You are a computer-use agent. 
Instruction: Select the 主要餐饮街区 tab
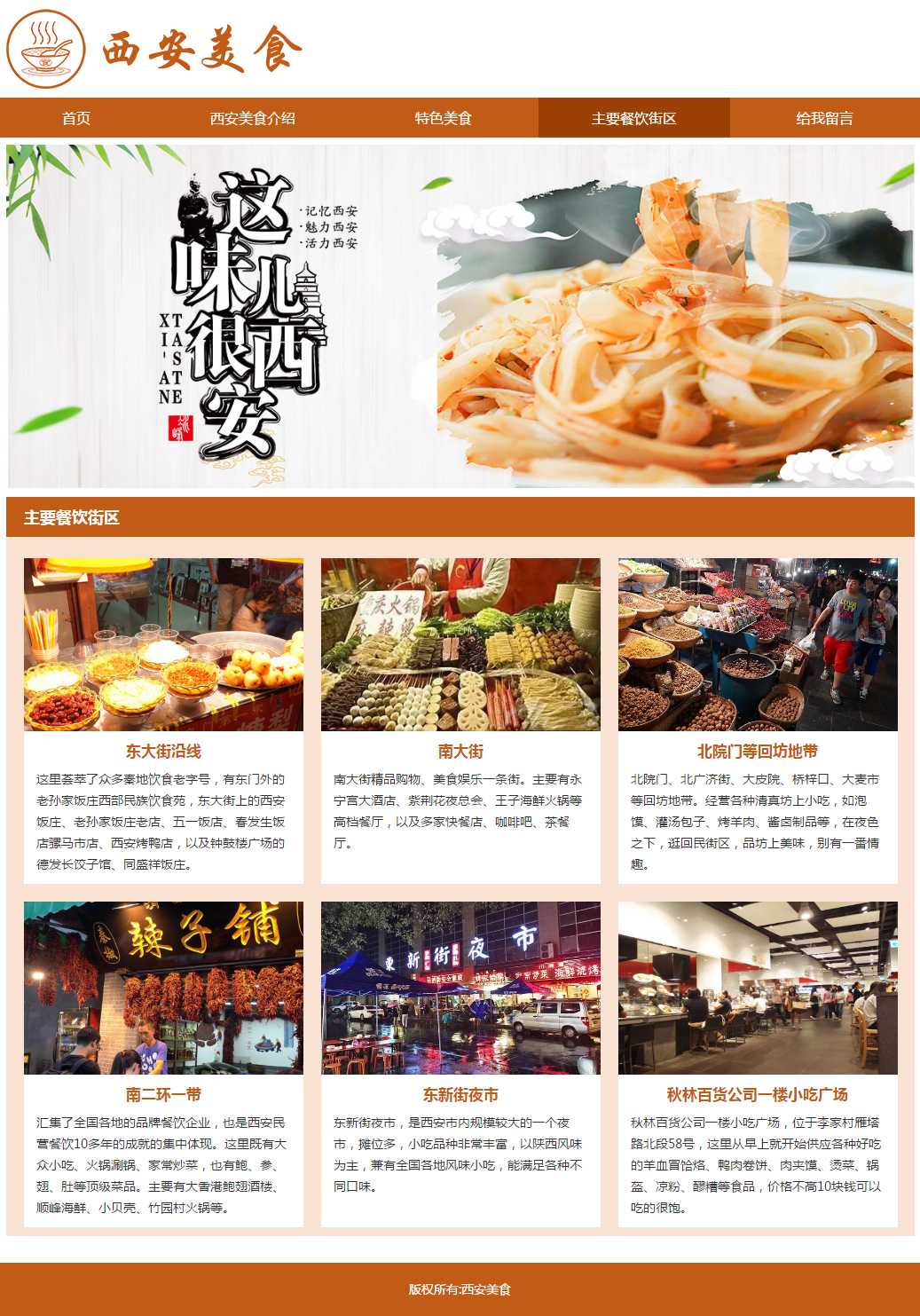click(x=633, y=118)
